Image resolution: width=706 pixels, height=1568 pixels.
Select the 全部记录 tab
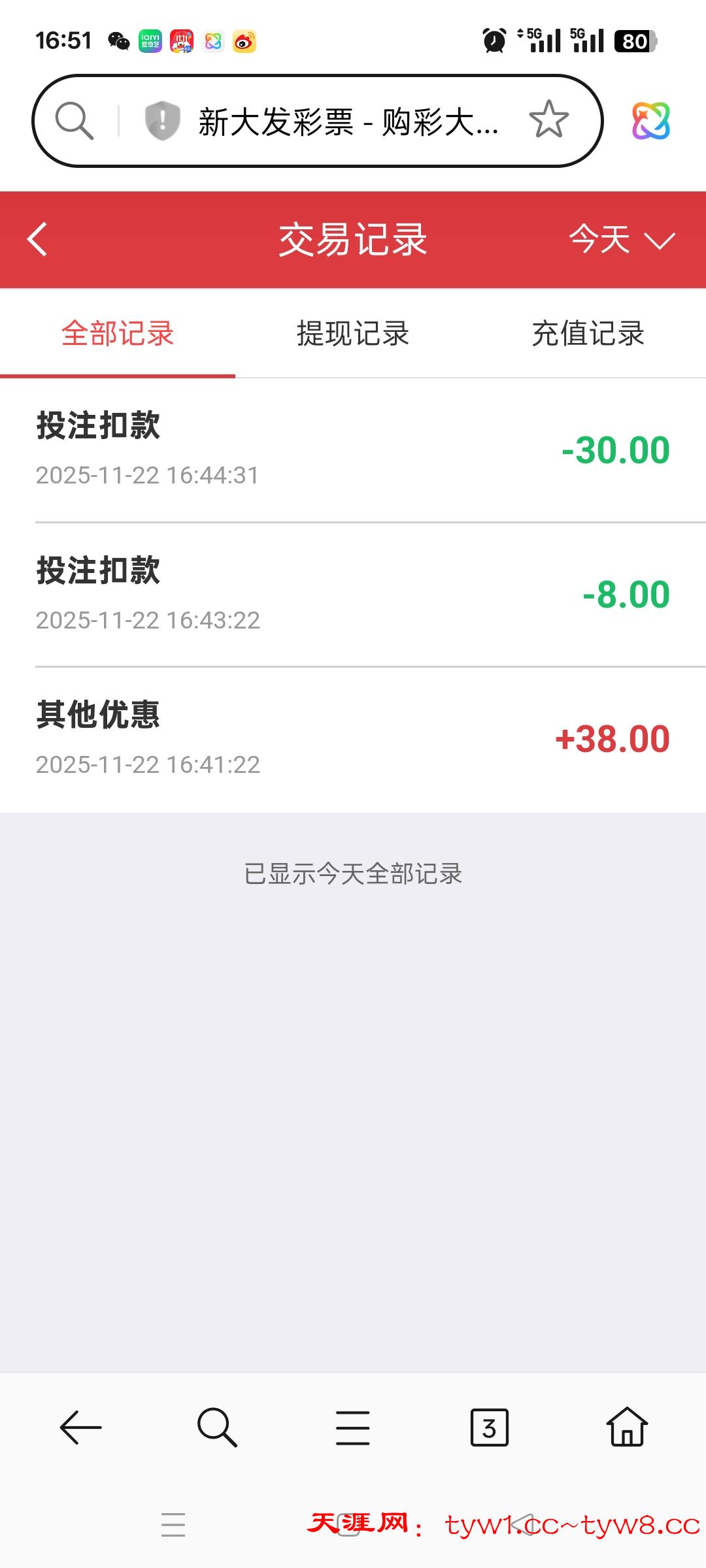tap(118, 333)
